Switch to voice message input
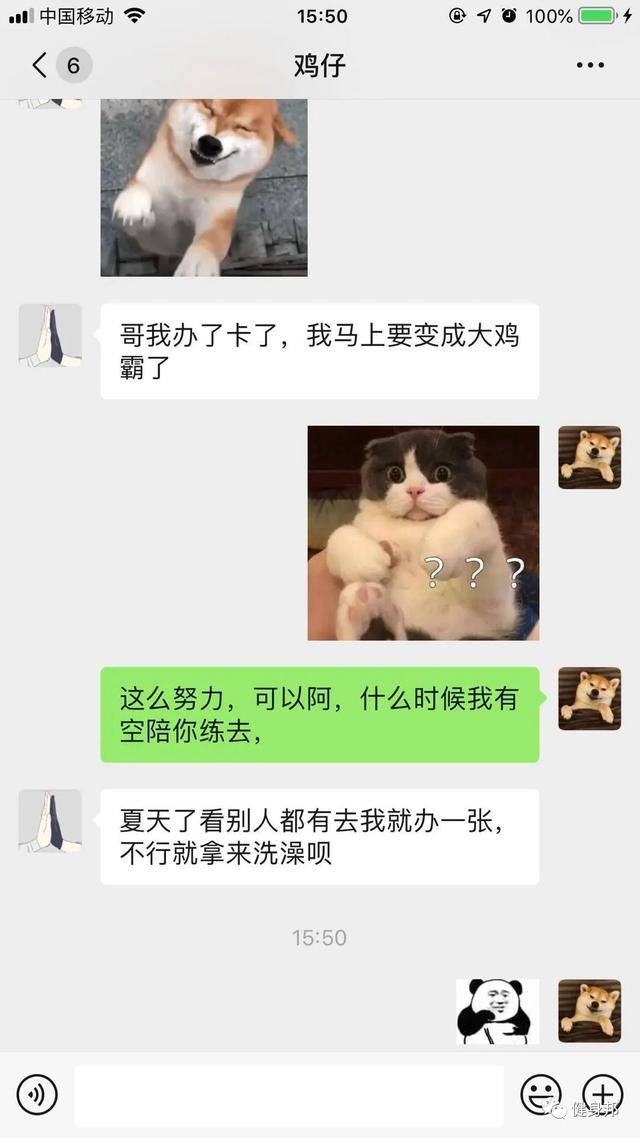 (x=37, y=1095)
